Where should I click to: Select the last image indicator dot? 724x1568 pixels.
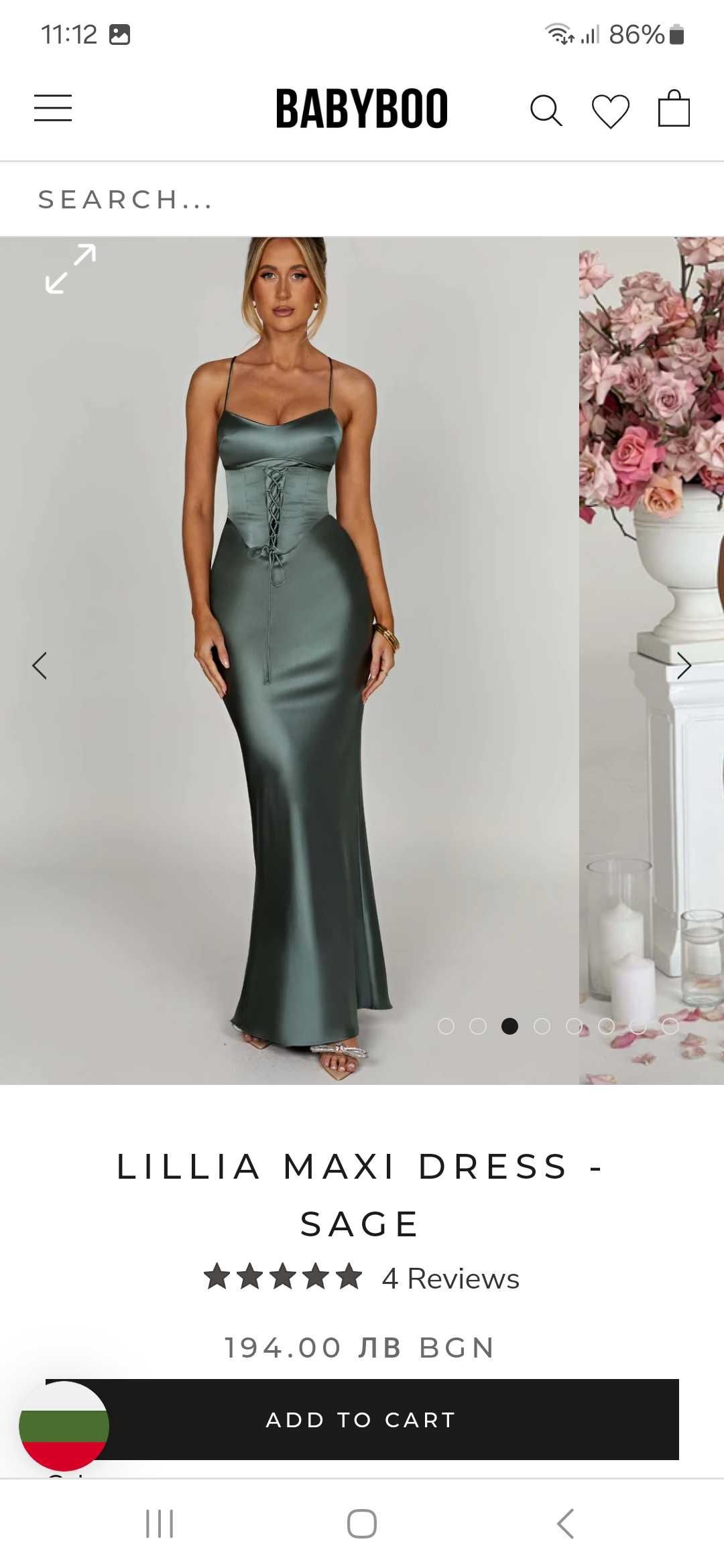tap(670, 1026)
